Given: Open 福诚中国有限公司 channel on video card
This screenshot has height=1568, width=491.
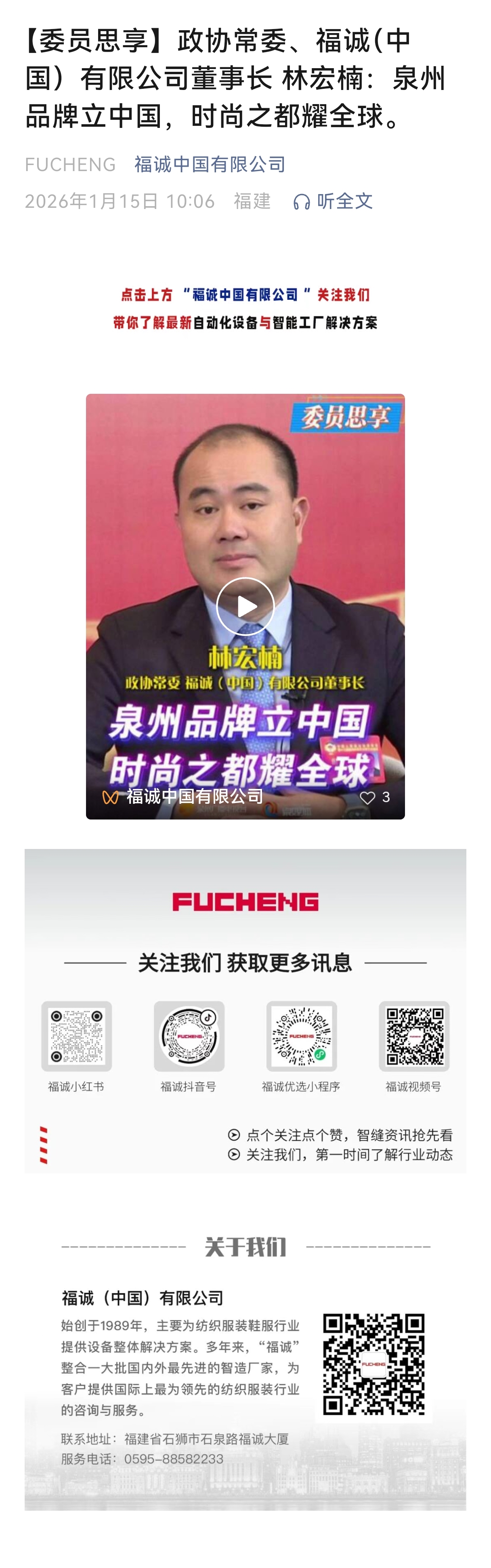Looking at the screenshot, I should (x=194, y=796).
